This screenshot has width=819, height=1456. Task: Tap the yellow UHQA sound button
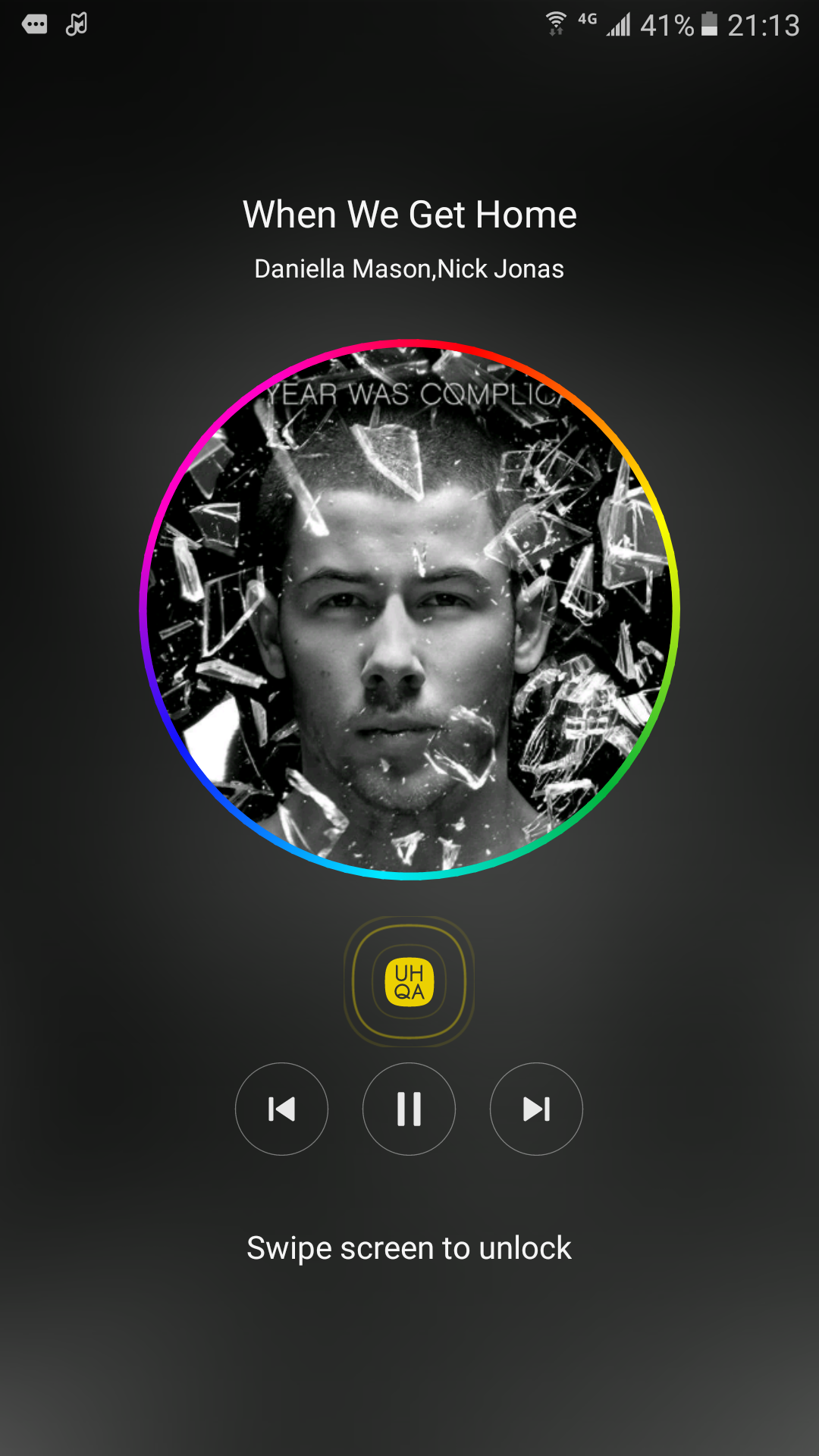coord(409,982)
